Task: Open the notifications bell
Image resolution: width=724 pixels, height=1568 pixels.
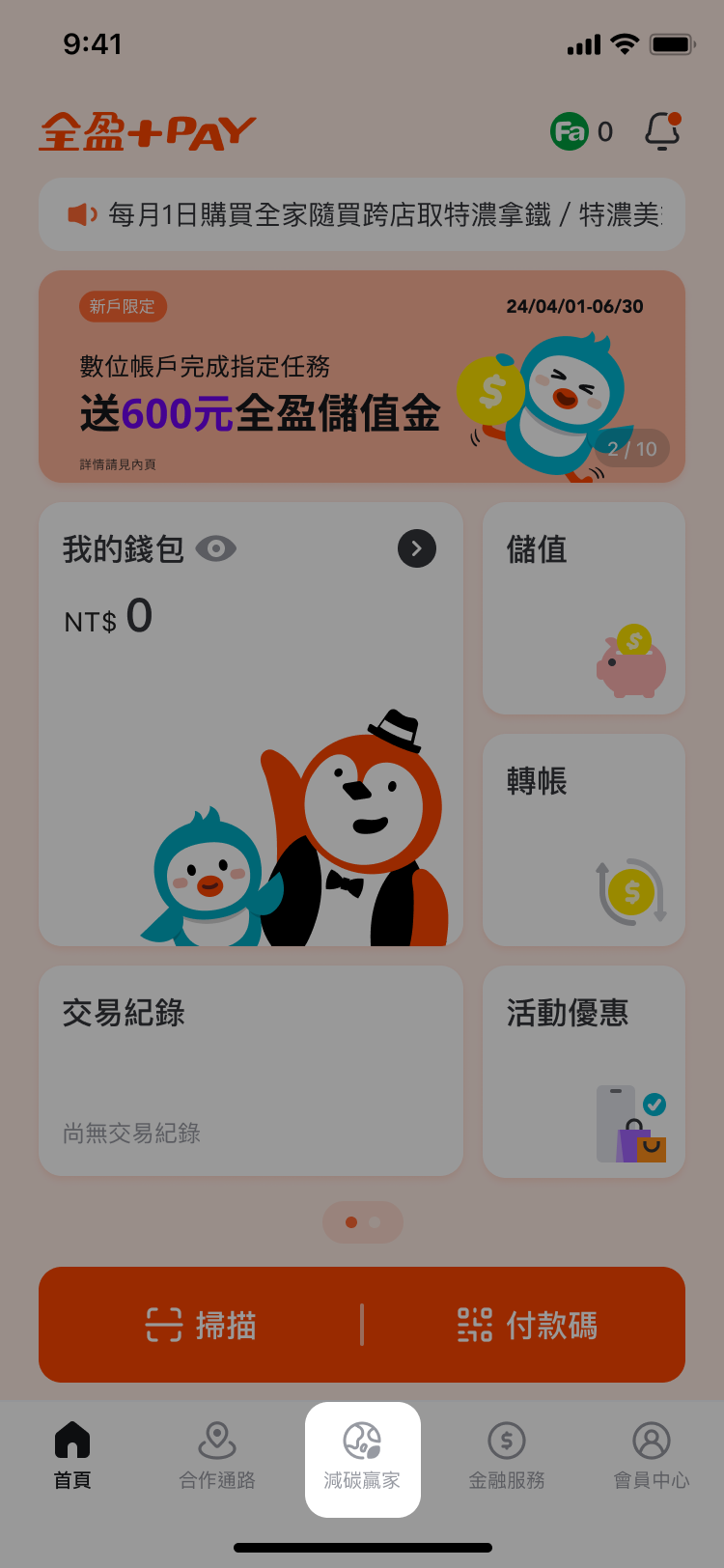Action: tap(662, 131)
